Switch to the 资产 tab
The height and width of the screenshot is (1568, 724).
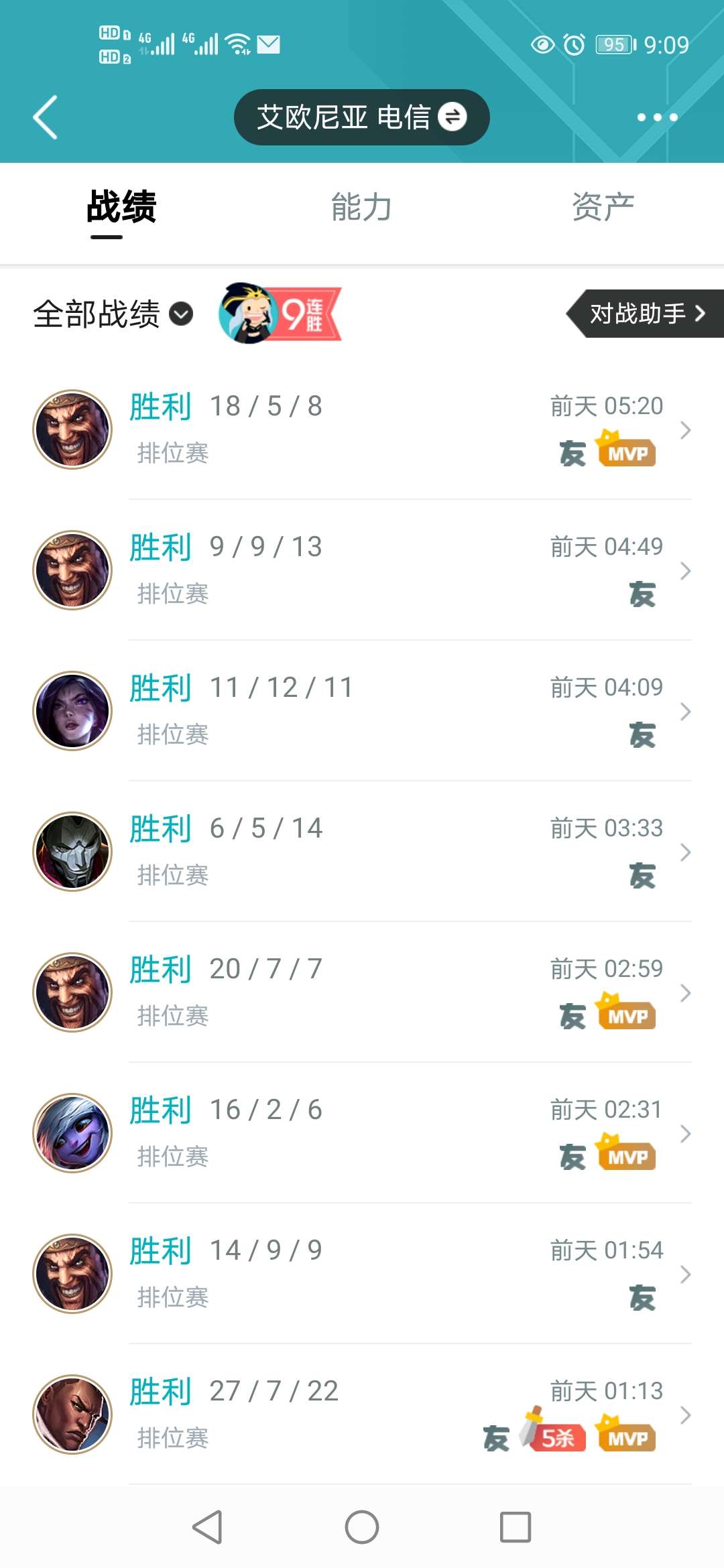pos(603,206)
